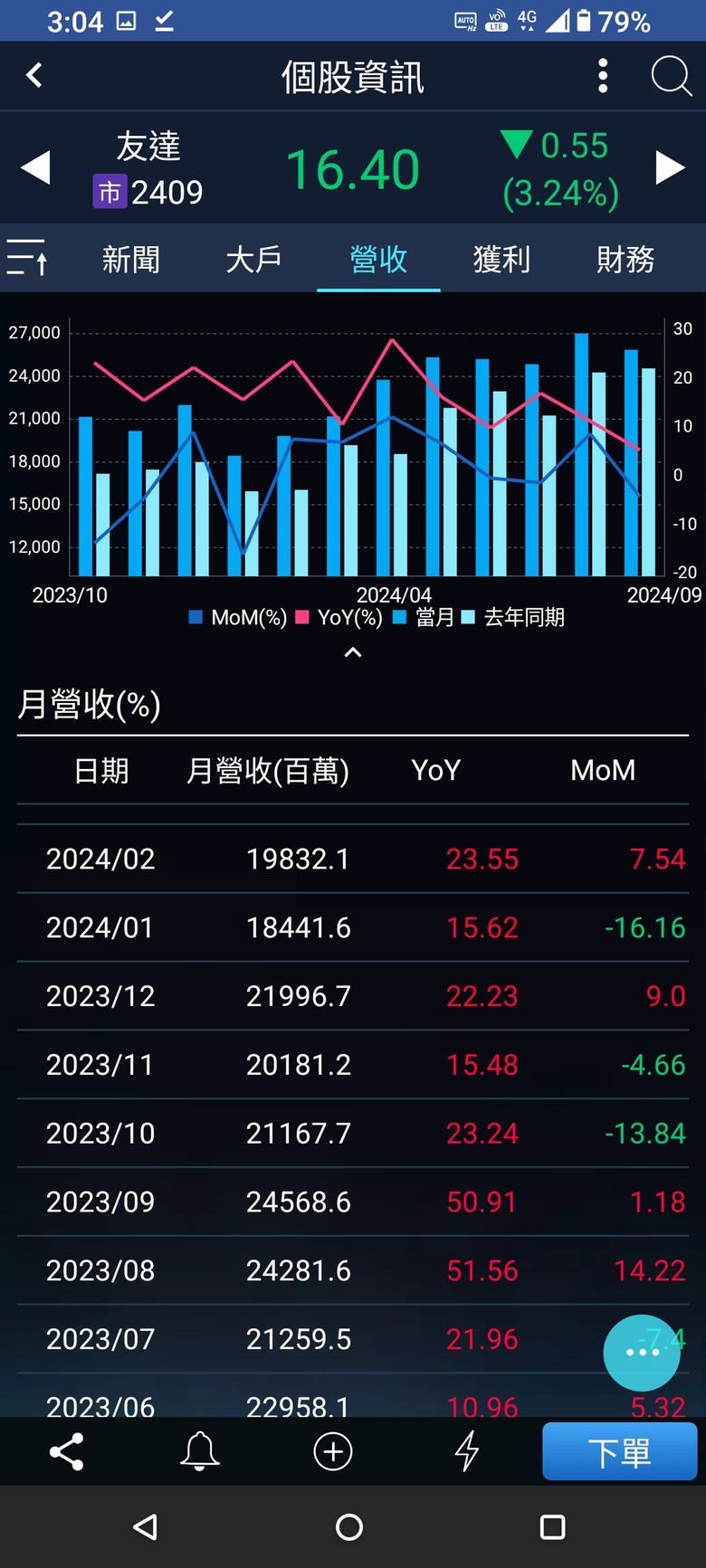Viewport: 706px width, 1568px height.
Task: Switch to next stock with right triangle
Action: tap(670, 168)
